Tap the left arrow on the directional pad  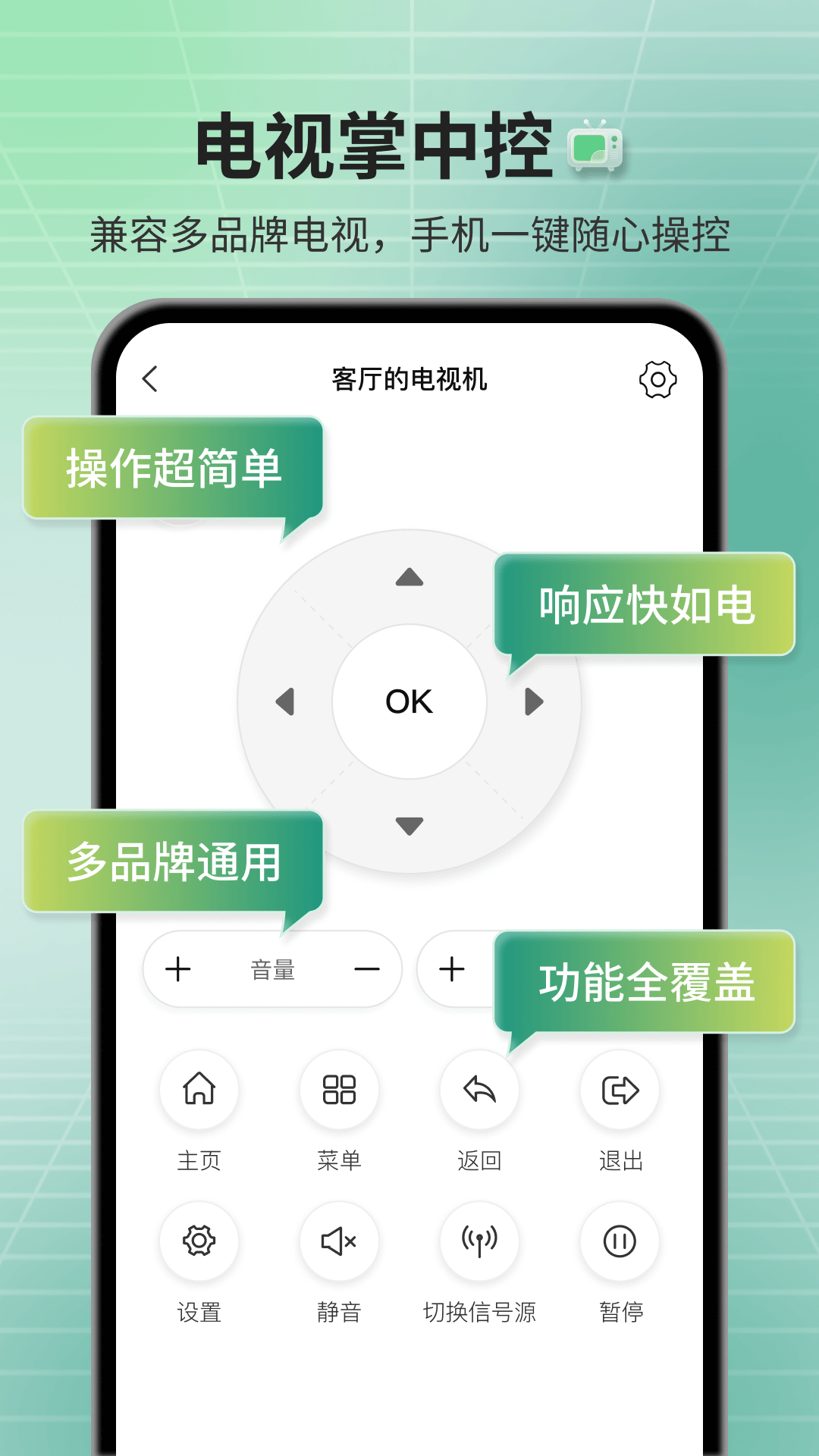point(285,702)
